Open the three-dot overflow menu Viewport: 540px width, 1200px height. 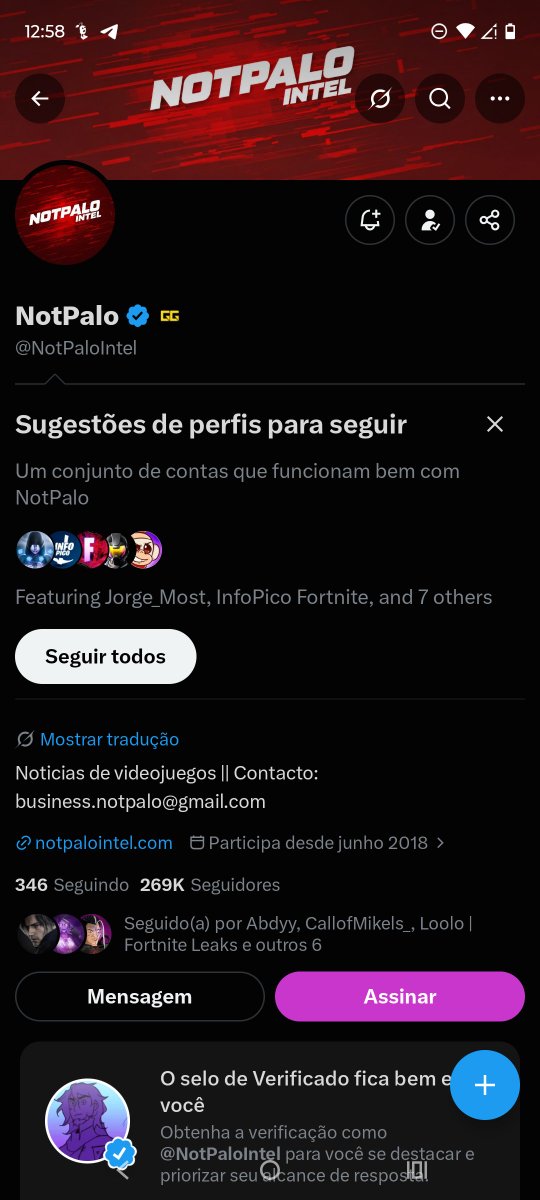[x=500, y=98]
